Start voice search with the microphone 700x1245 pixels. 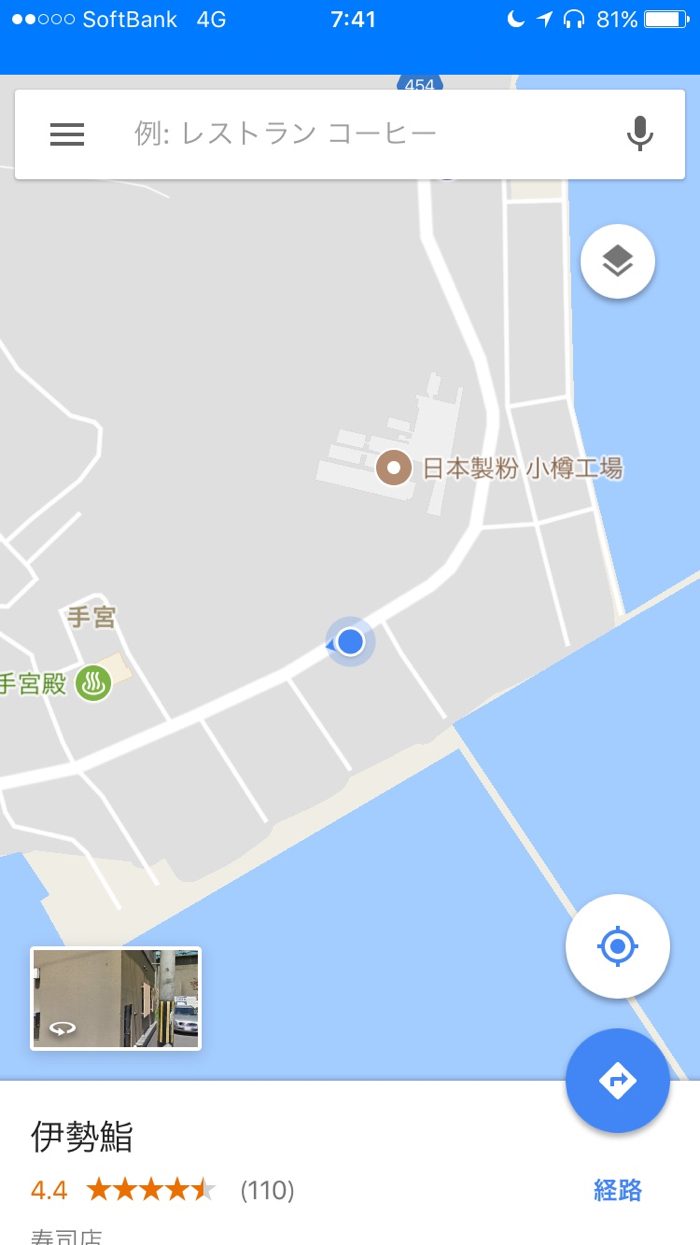coord(640,134)
